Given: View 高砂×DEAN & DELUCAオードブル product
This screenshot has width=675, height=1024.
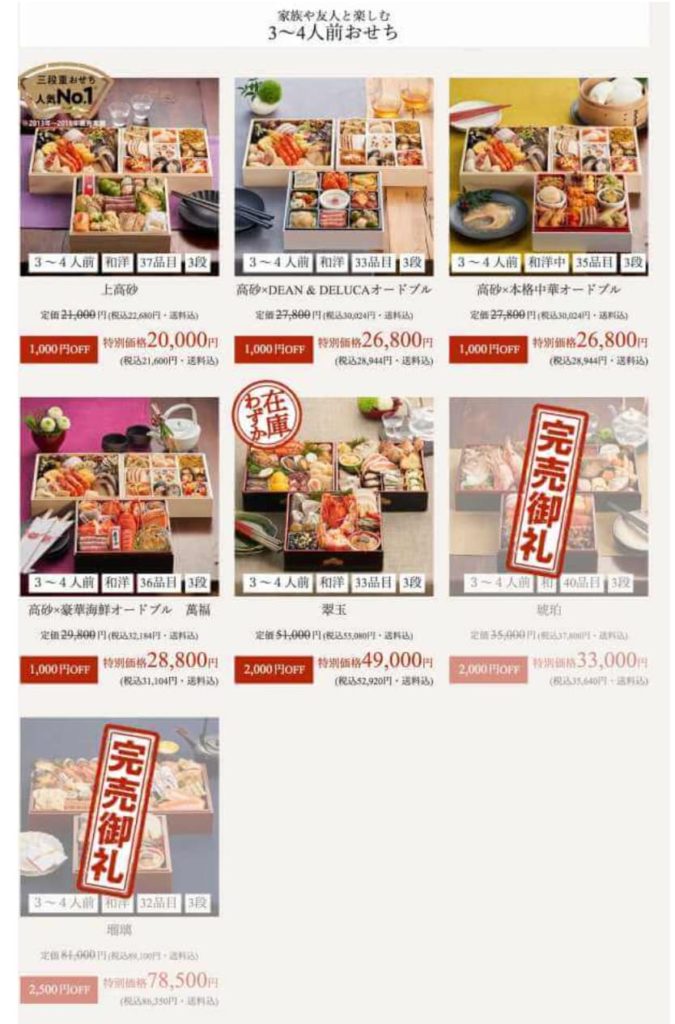Looking at the screenshot, I should (x=333, y=175).
